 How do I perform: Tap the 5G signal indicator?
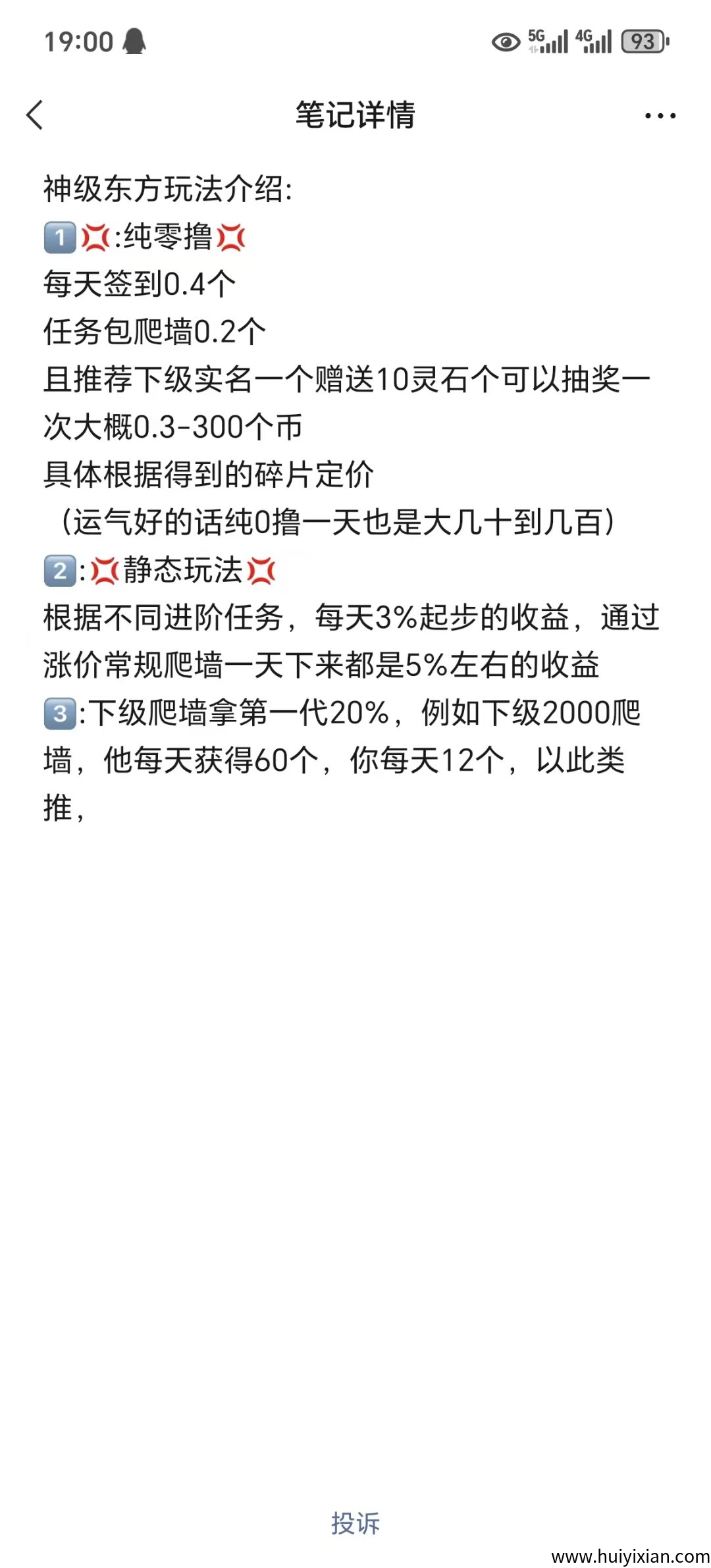(545, 41)
